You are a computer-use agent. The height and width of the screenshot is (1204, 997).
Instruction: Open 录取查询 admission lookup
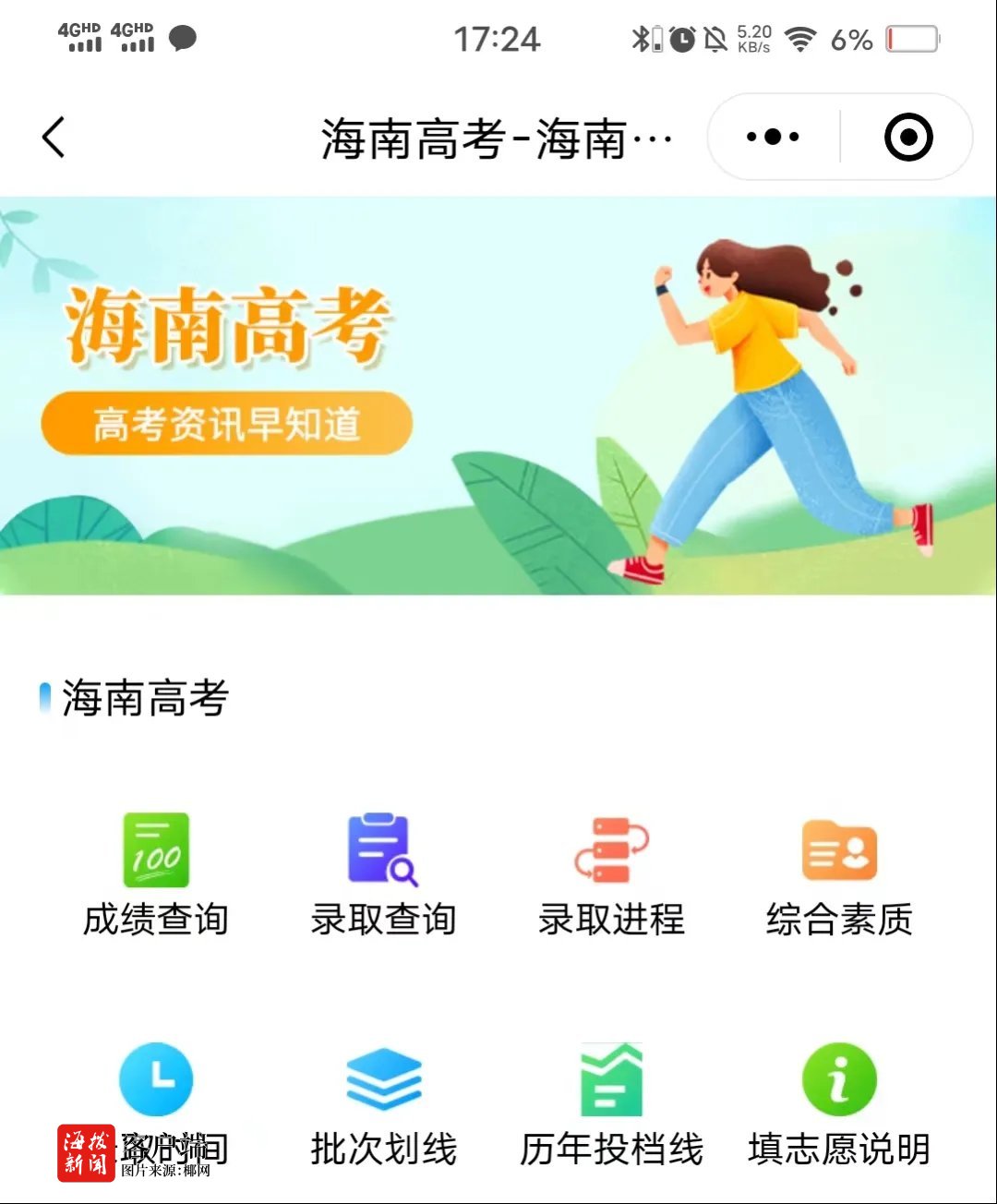coord(383,873)
